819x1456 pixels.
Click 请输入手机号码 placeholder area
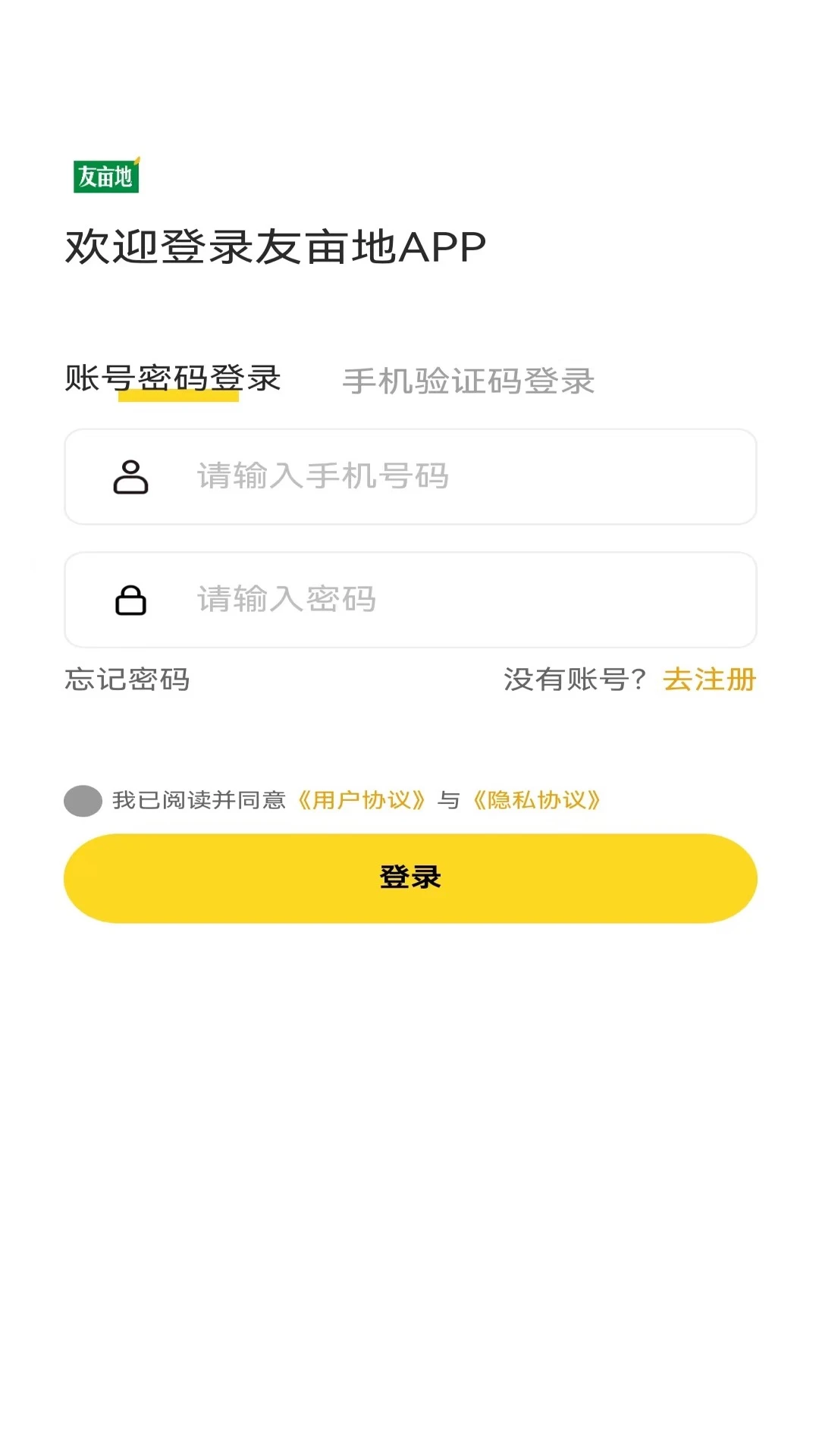(322, 477)
